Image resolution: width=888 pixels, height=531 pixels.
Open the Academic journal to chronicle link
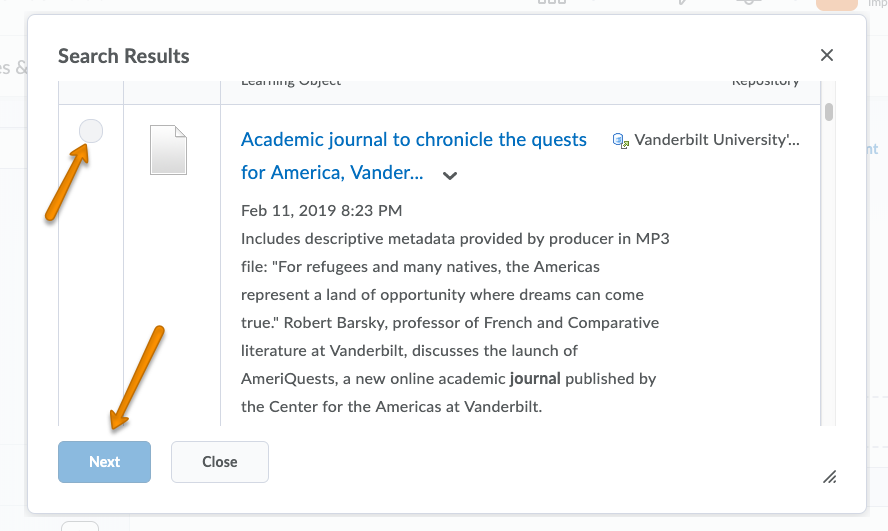coord(413,140)
